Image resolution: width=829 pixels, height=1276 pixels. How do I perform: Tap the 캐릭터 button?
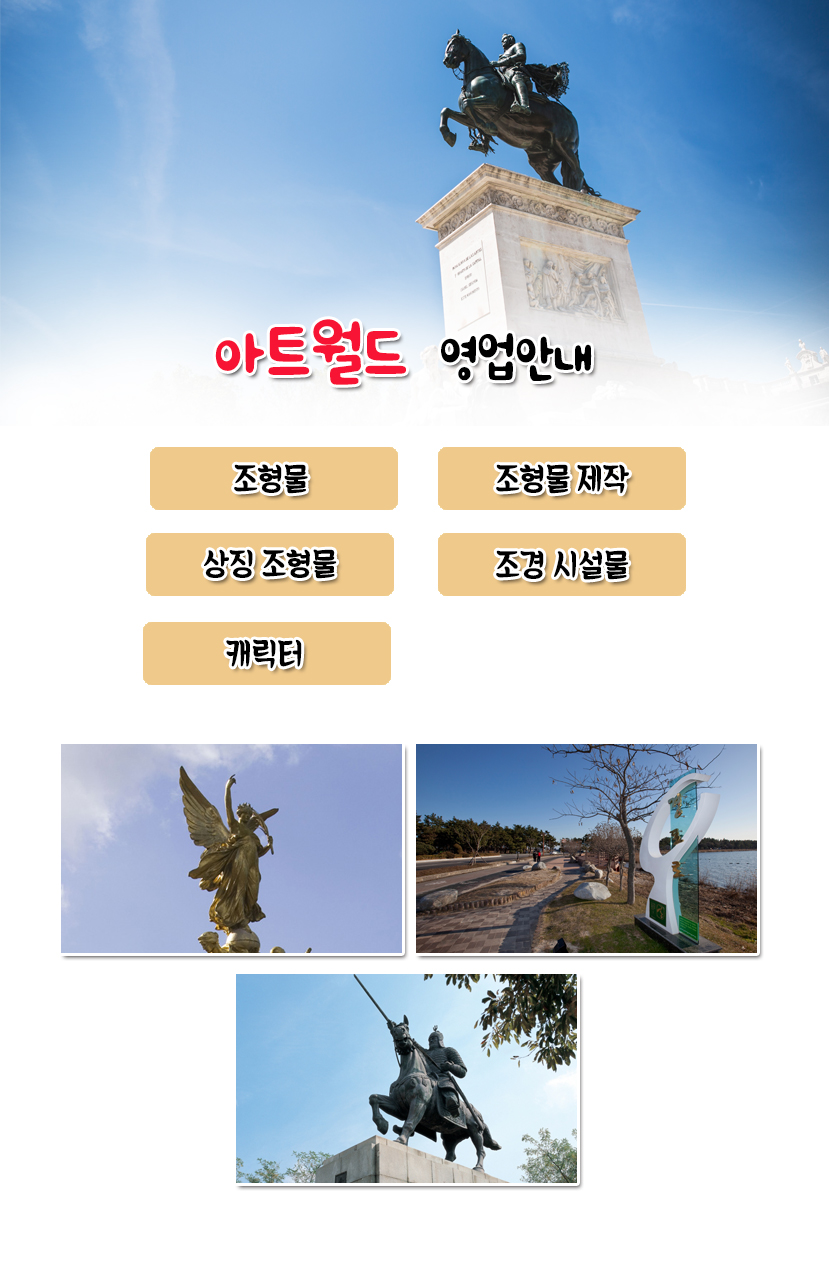(266, 654)
